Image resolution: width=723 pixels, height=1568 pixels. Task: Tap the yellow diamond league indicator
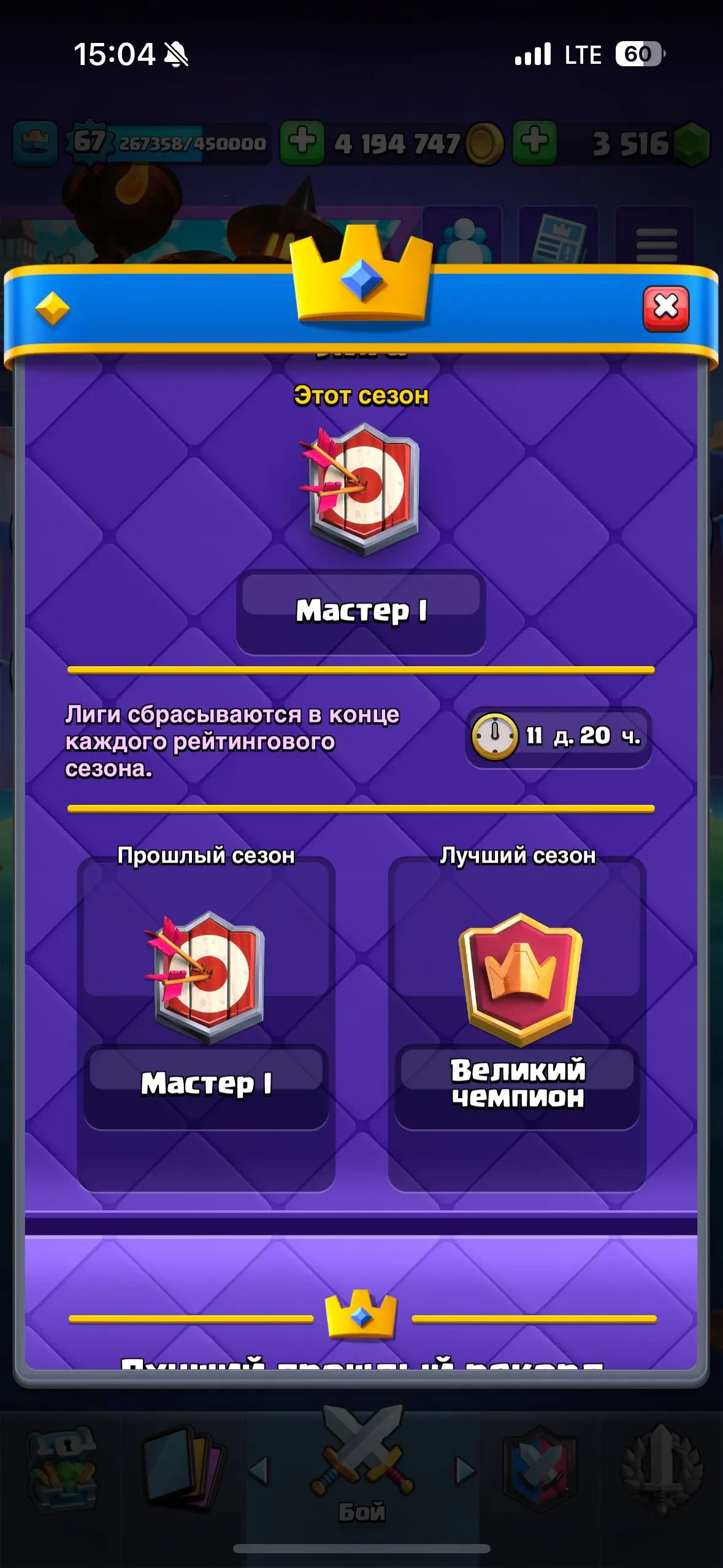[53, 309]
